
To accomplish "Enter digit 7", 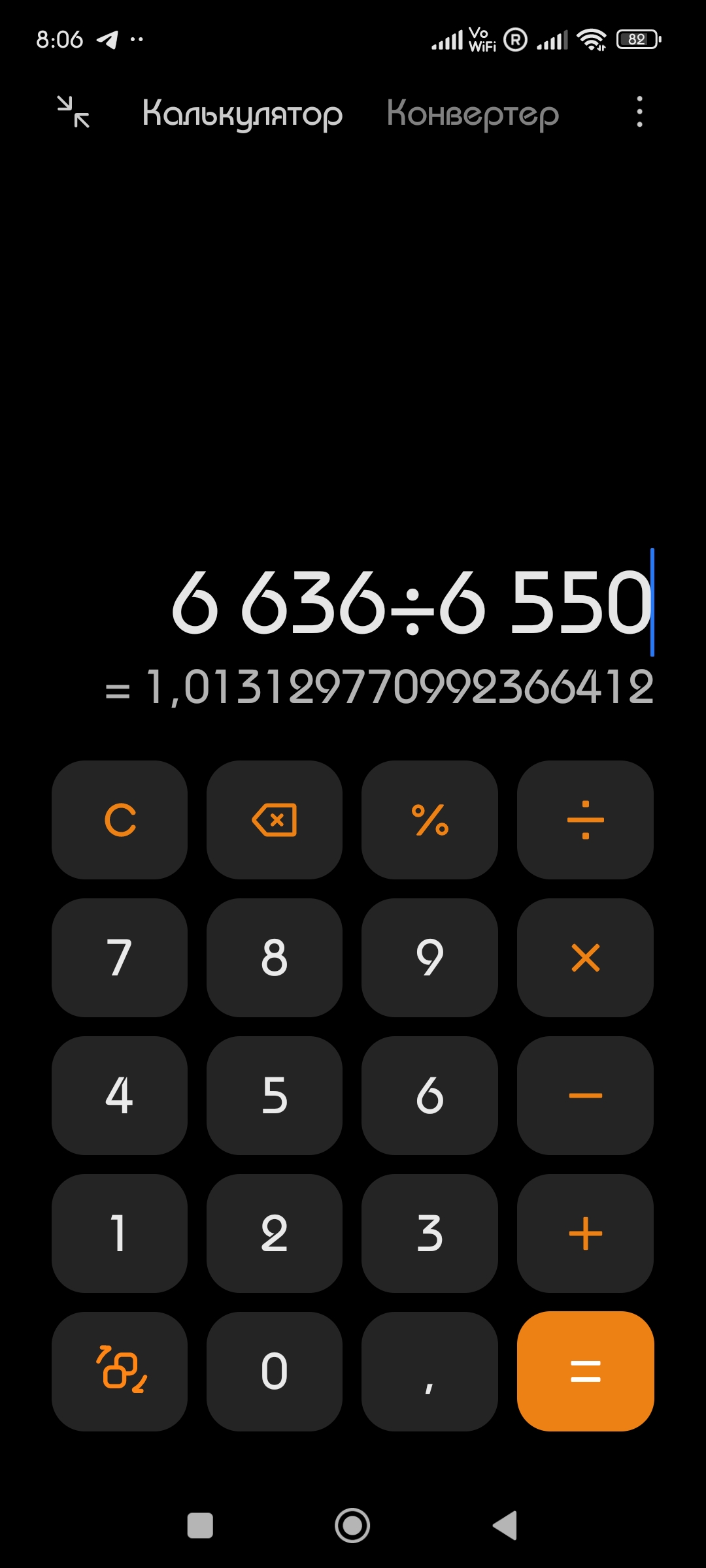I will click(120, 958).
